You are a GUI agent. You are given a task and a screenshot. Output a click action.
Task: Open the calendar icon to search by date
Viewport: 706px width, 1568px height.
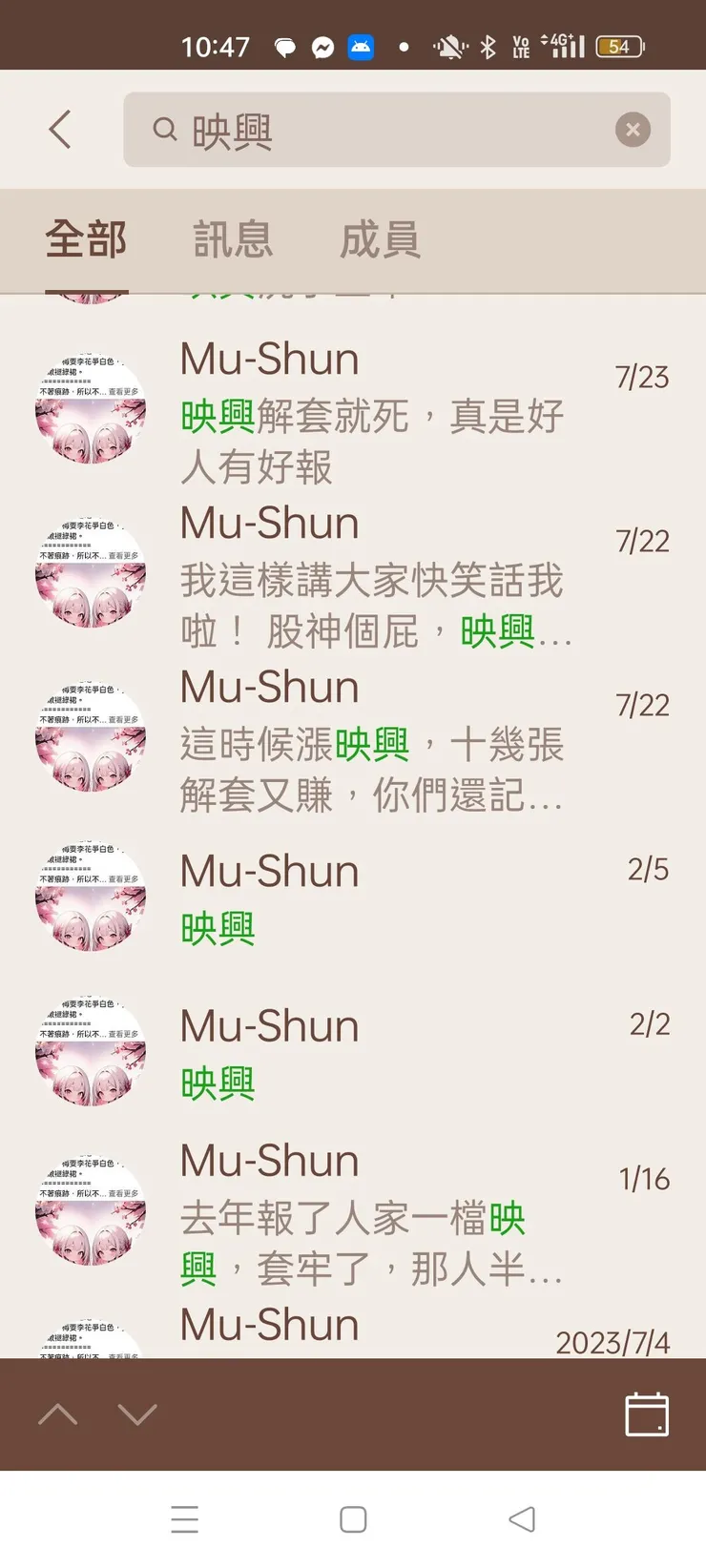[646, 1415]
